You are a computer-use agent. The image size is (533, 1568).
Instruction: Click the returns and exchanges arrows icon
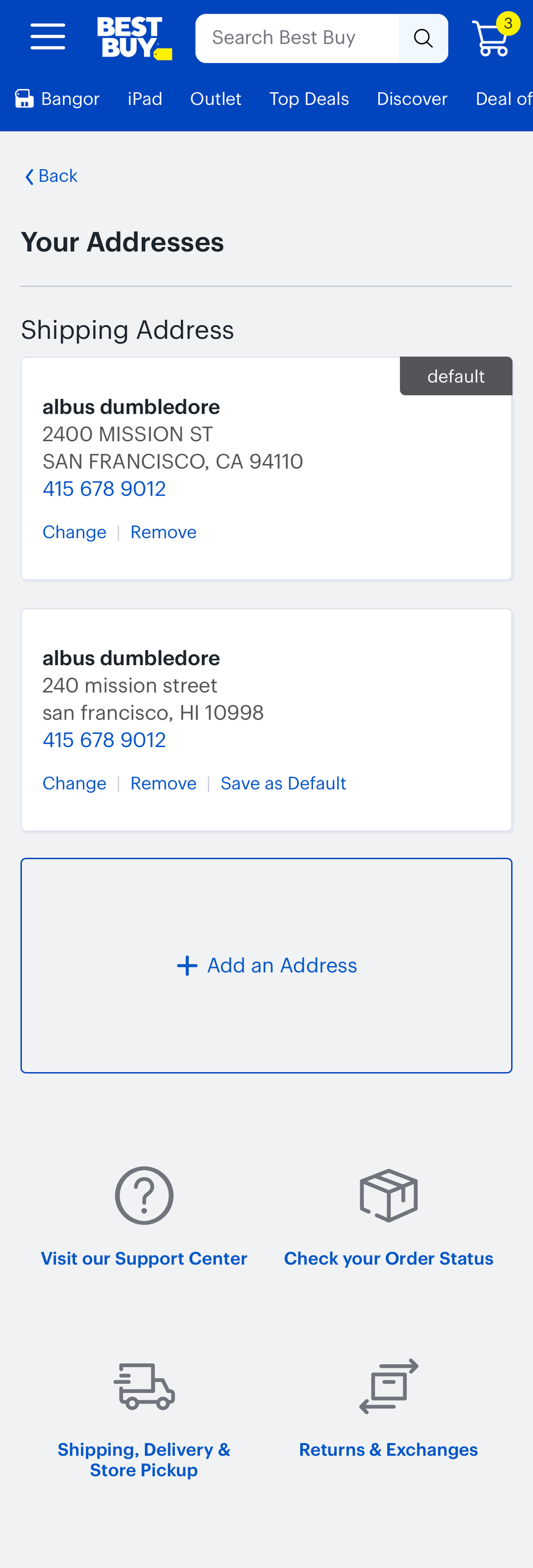click(x=388, y=1386)
